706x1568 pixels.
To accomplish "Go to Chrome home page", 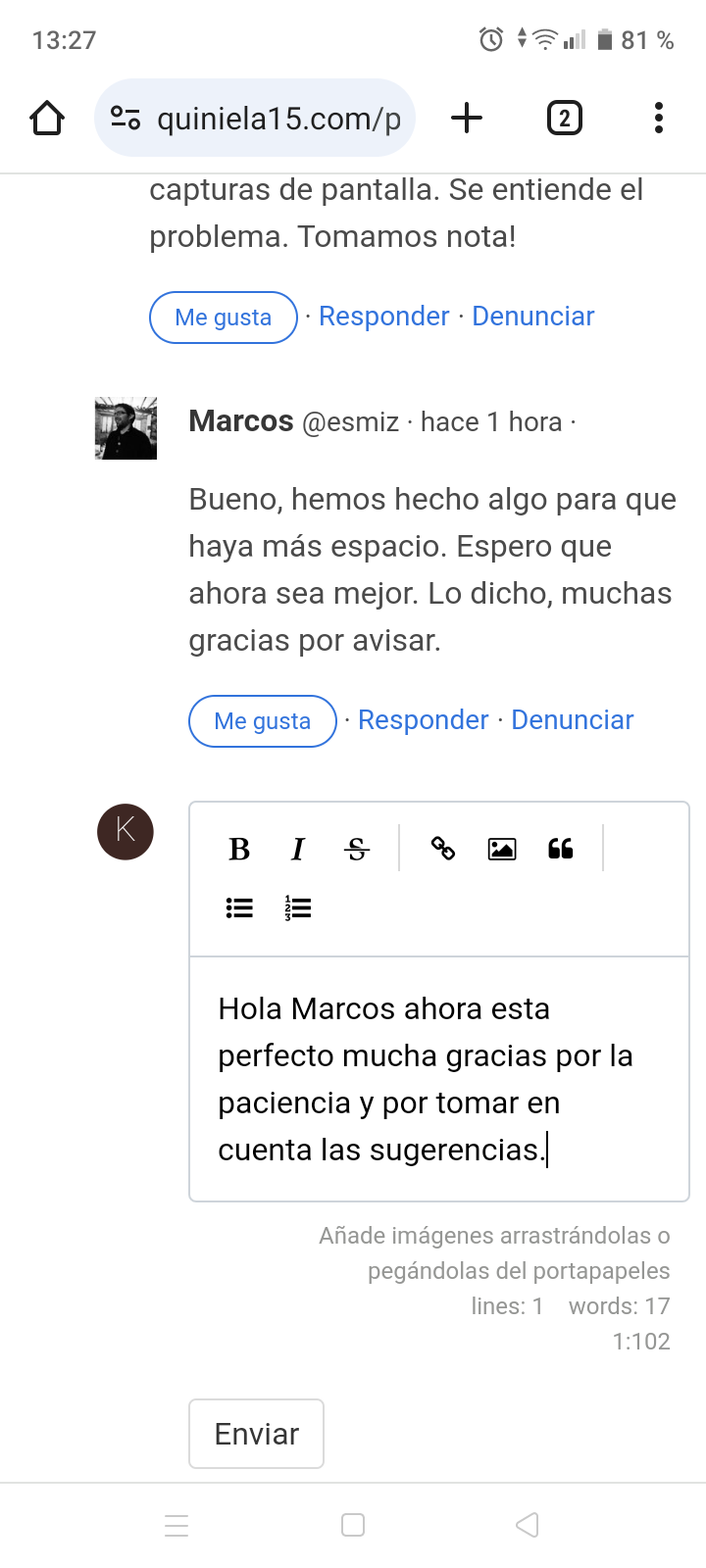I will tap(47, 119).
